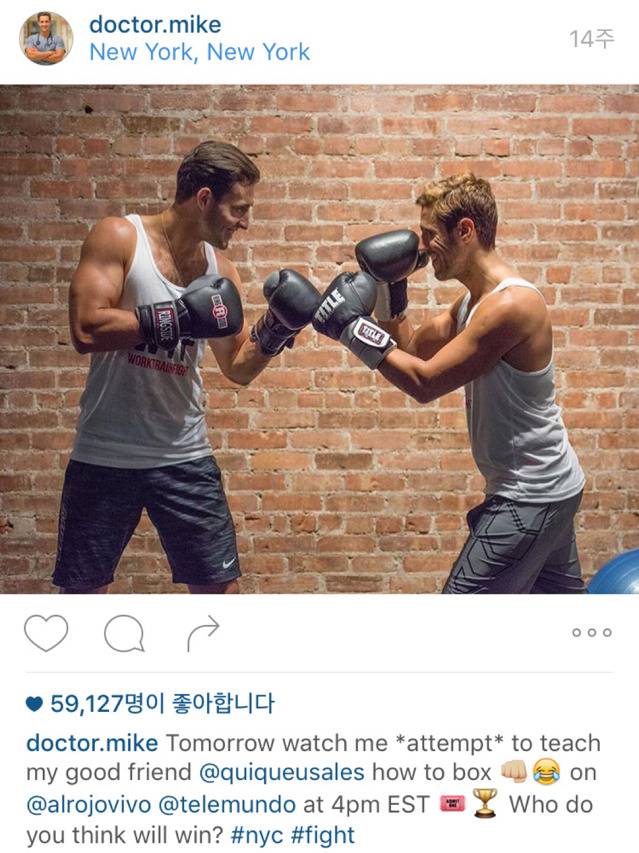Image resolution: width=639 pixels, height=853 pixels.
Task: Share the post with the arrow icon
Action: (x=202, y=631)
